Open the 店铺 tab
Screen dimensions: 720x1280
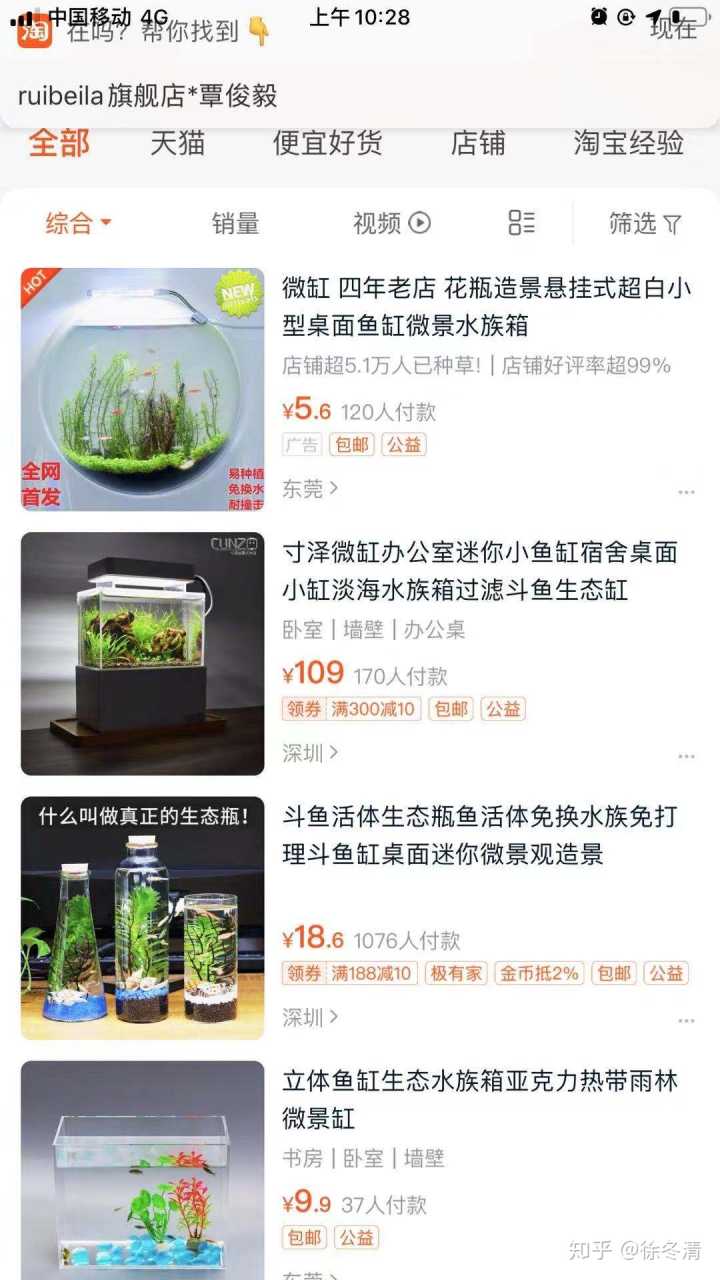(478, 143)
